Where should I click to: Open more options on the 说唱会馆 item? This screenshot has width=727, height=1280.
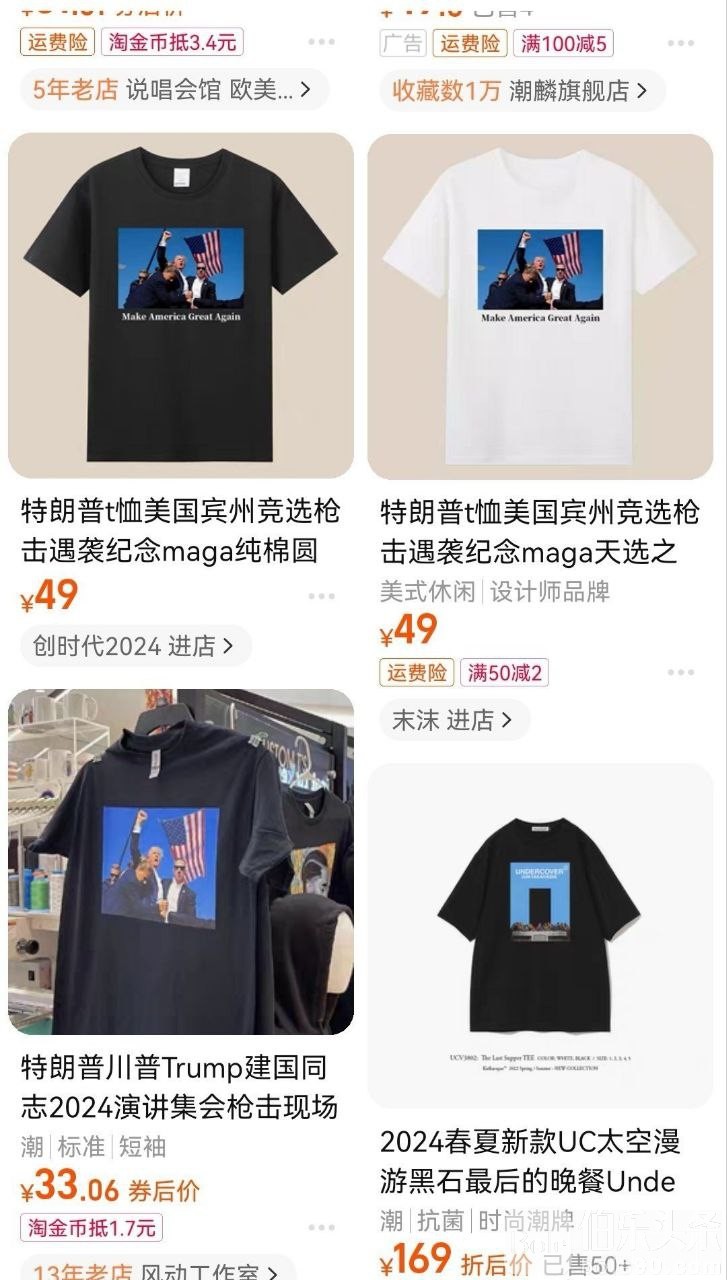pos(321,42)
